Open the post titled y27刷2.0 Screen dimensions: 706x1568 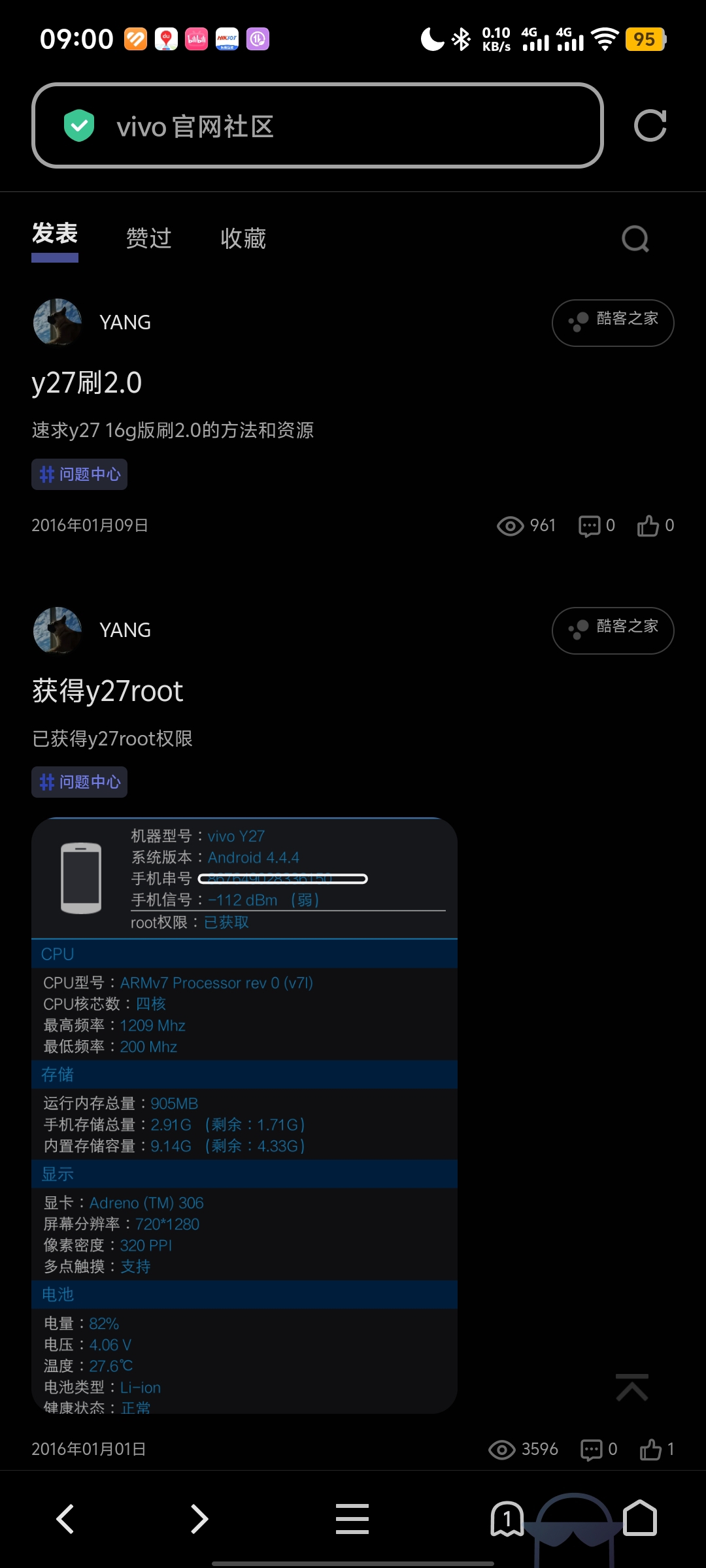(87, 383)
